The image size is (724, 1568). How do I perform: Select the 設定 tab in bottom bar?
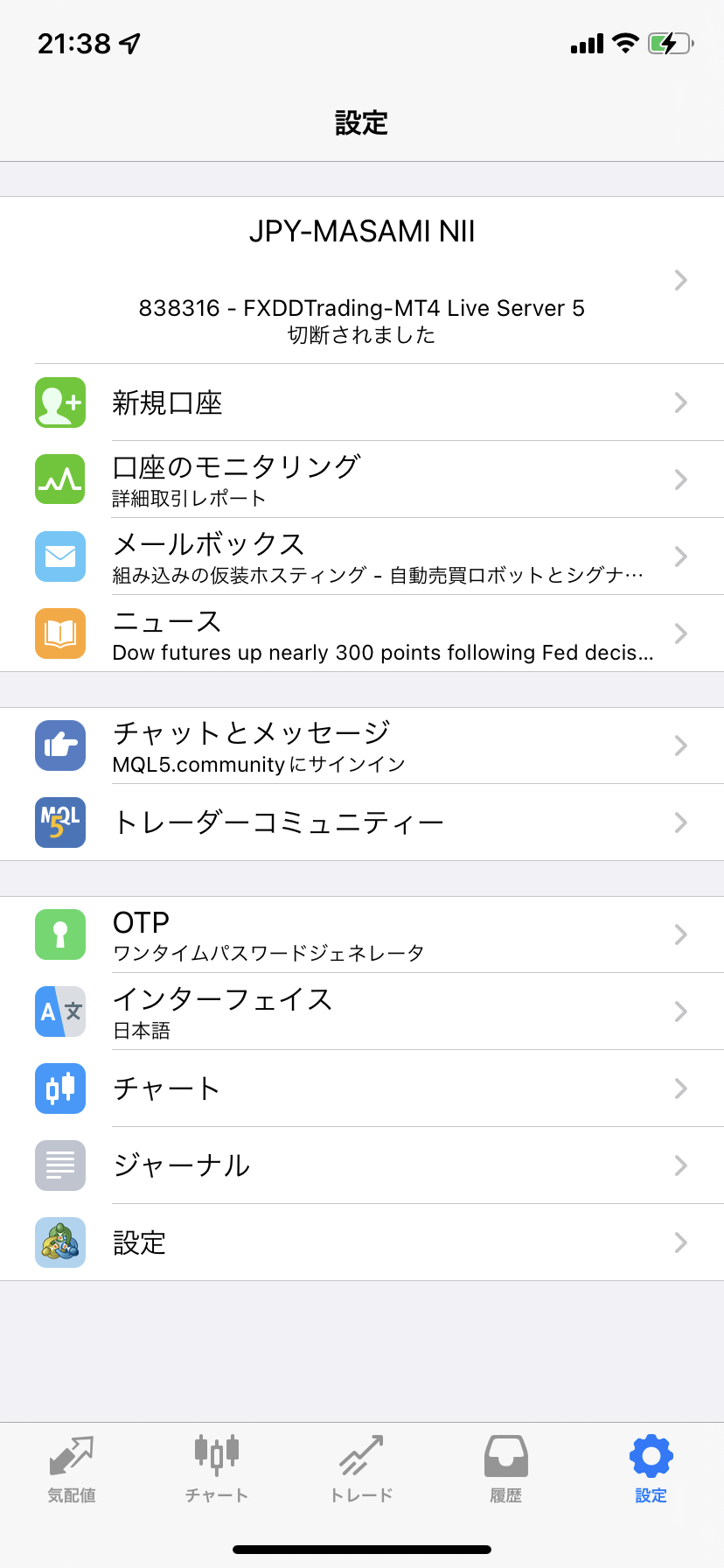pyautogui.click(x=651, y=1470)
